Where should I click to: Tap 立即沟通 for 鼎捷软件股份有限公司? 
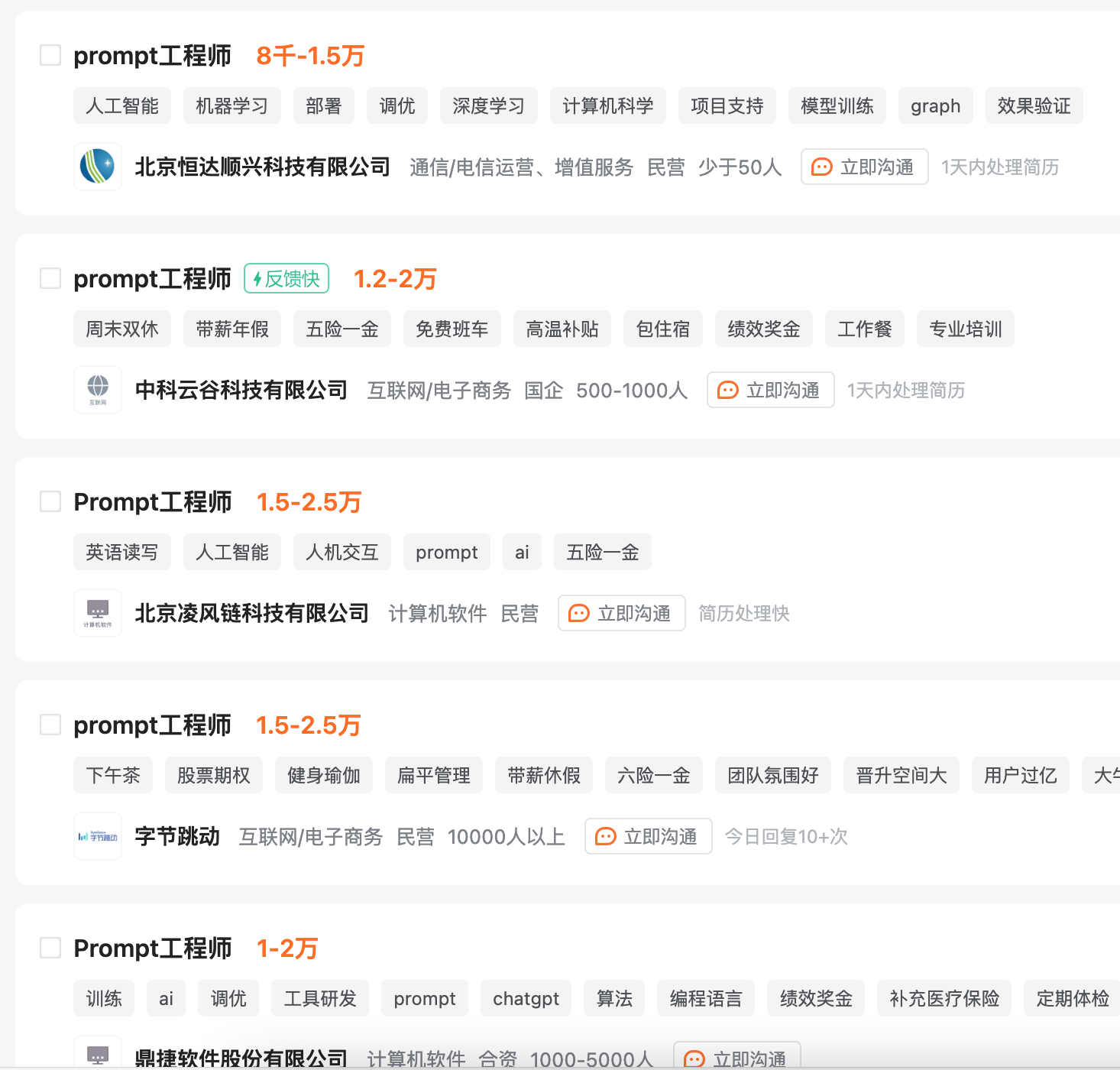click(x=736, y=1058)
